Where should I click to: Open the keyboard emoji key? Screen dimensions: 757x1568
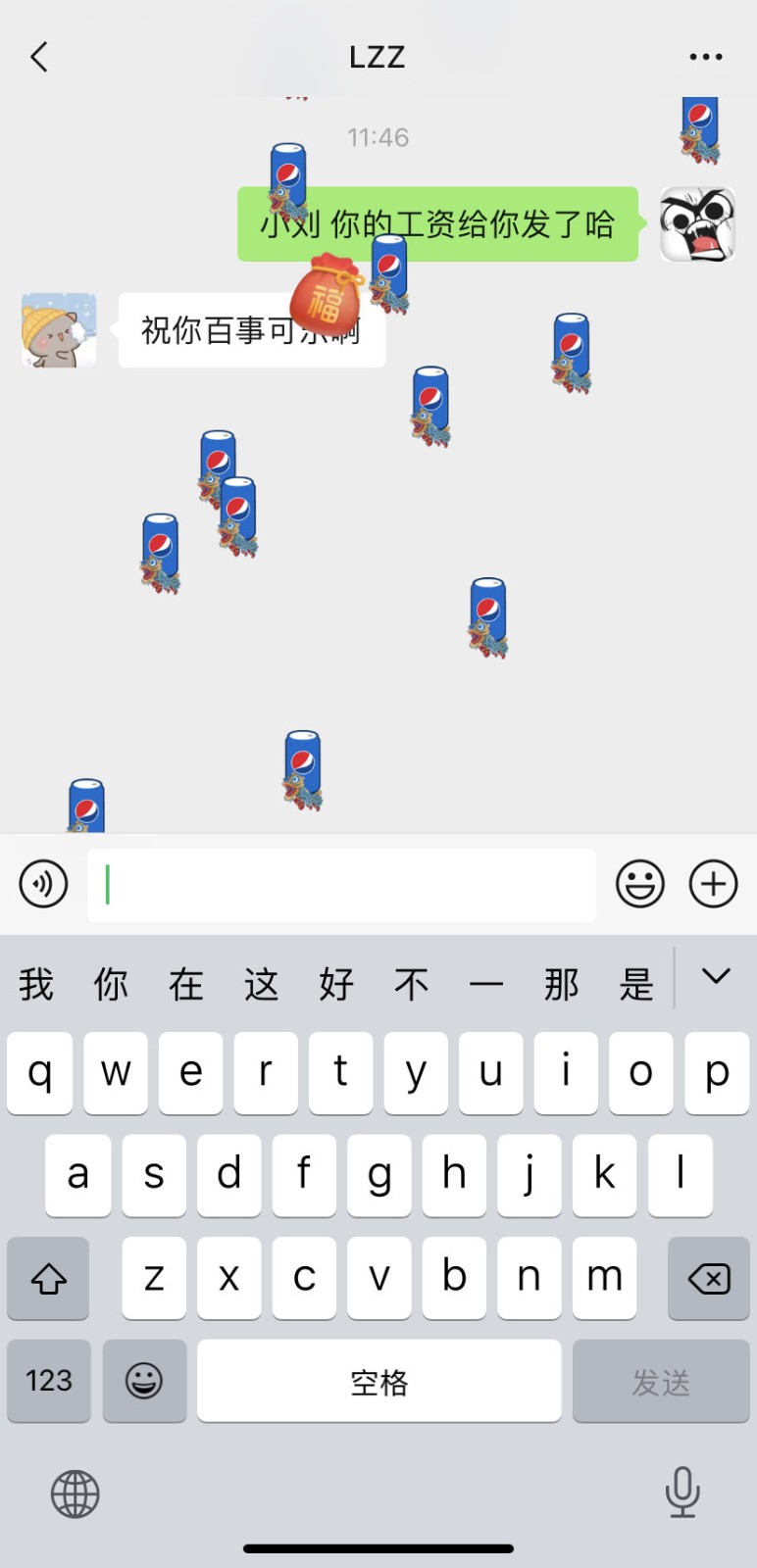click(144, 1381)
